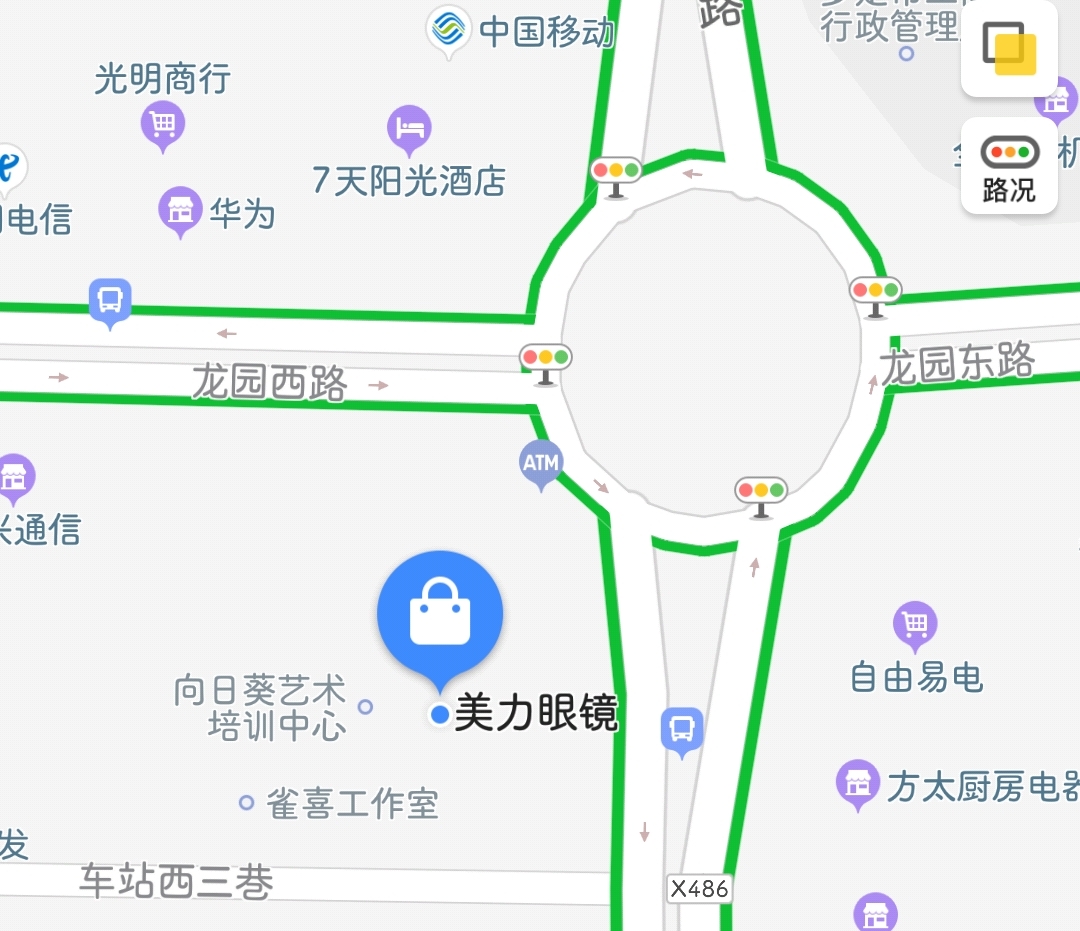
Task: Select the bus stop near X486
Action: pyautogui.click(x=682, y=729)
